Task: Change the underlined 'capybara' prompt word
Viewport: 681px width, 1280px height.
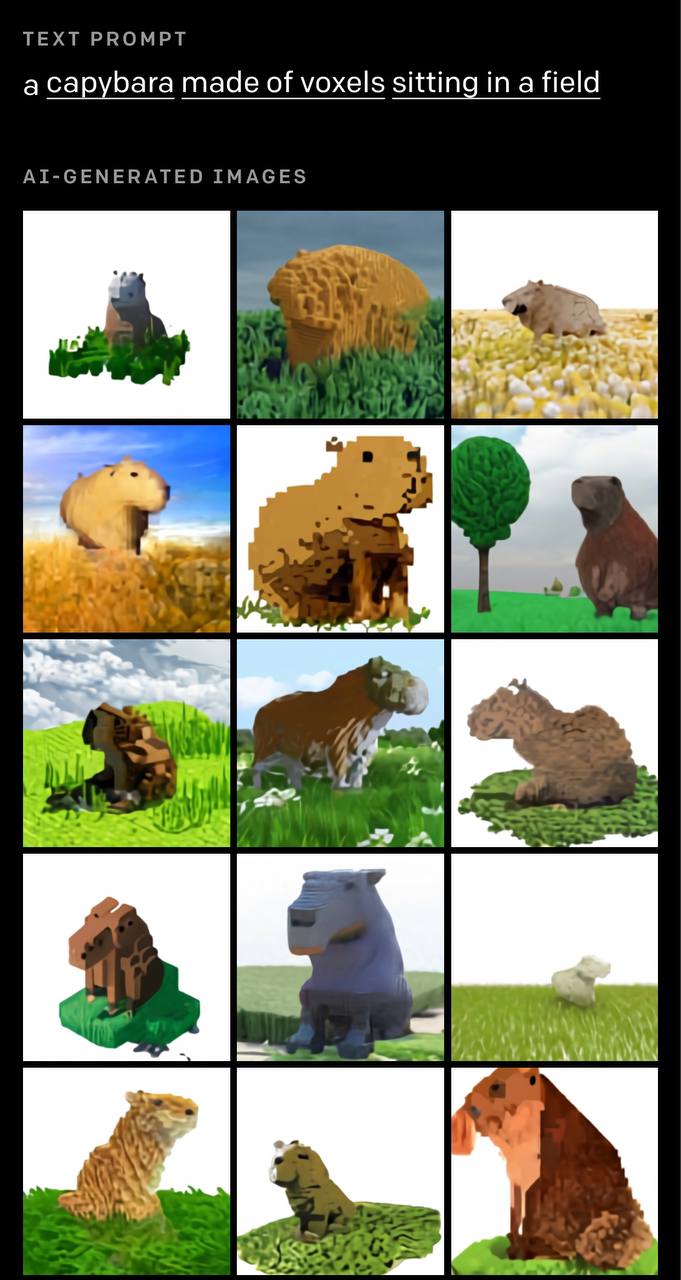Action: tap(110, 83)
